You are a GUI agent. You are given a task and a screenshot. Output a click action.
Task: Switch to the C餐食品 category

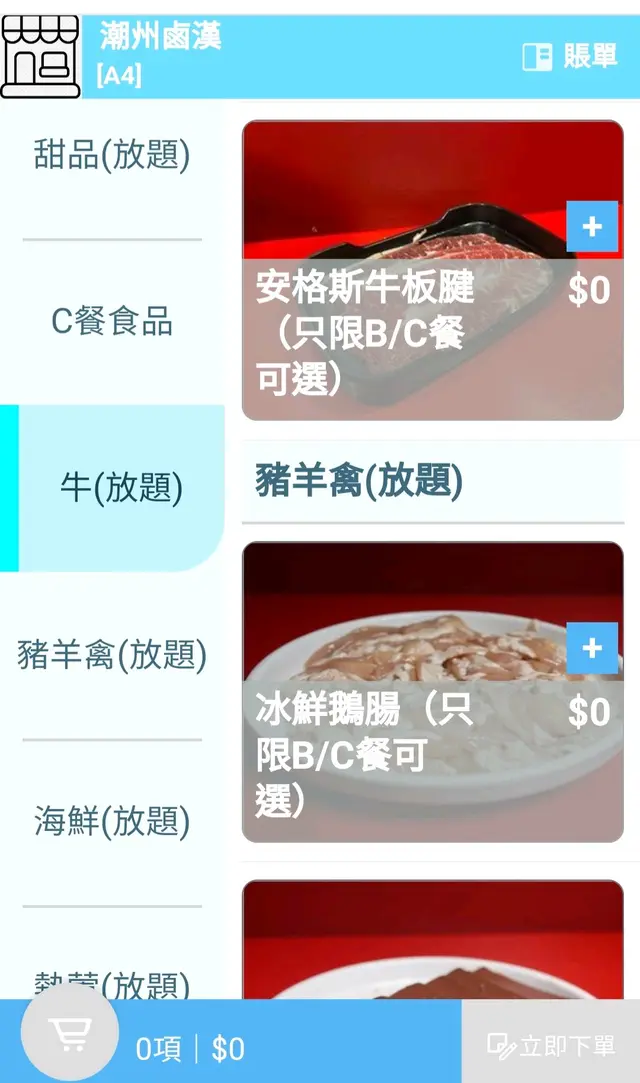point(112,322)
